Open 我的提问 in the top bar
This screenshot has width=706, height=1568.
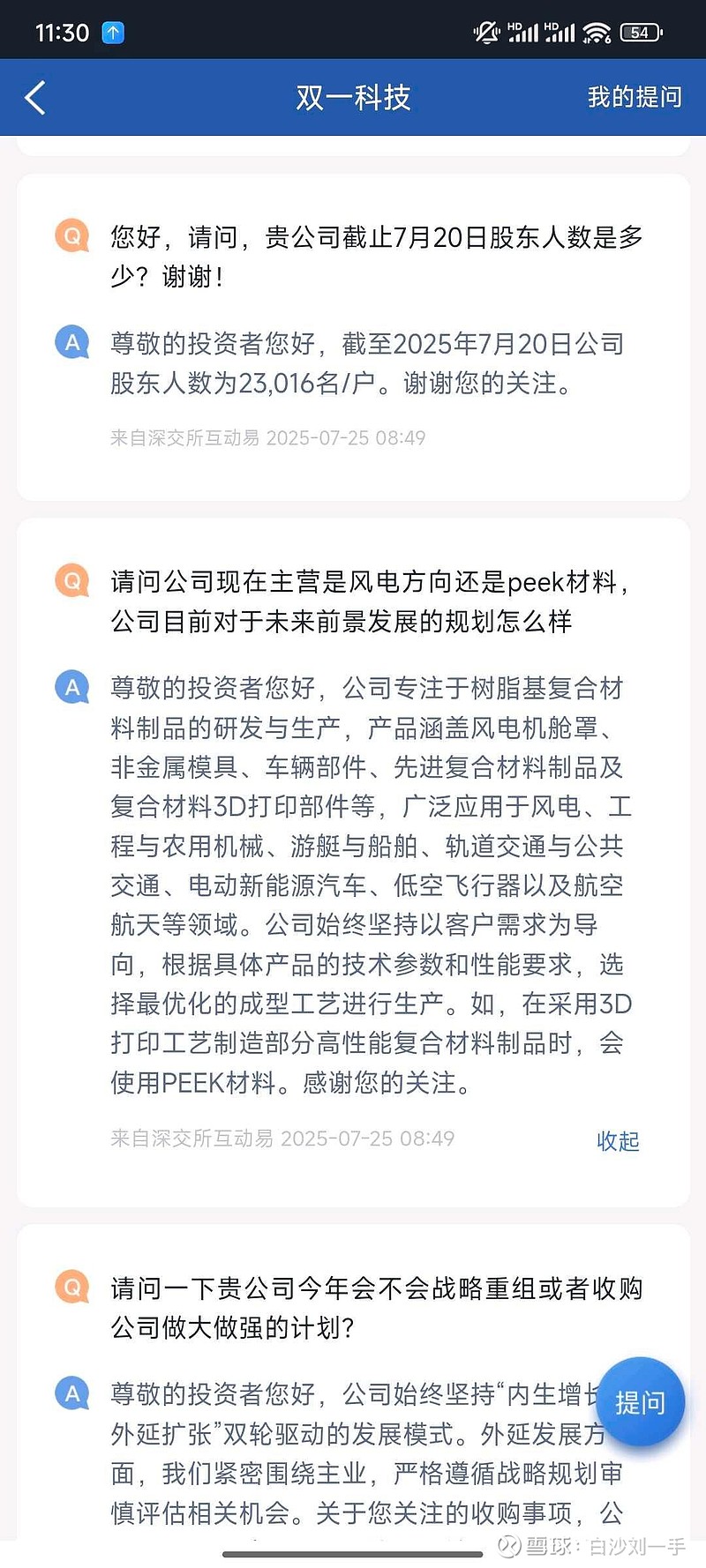633,97
